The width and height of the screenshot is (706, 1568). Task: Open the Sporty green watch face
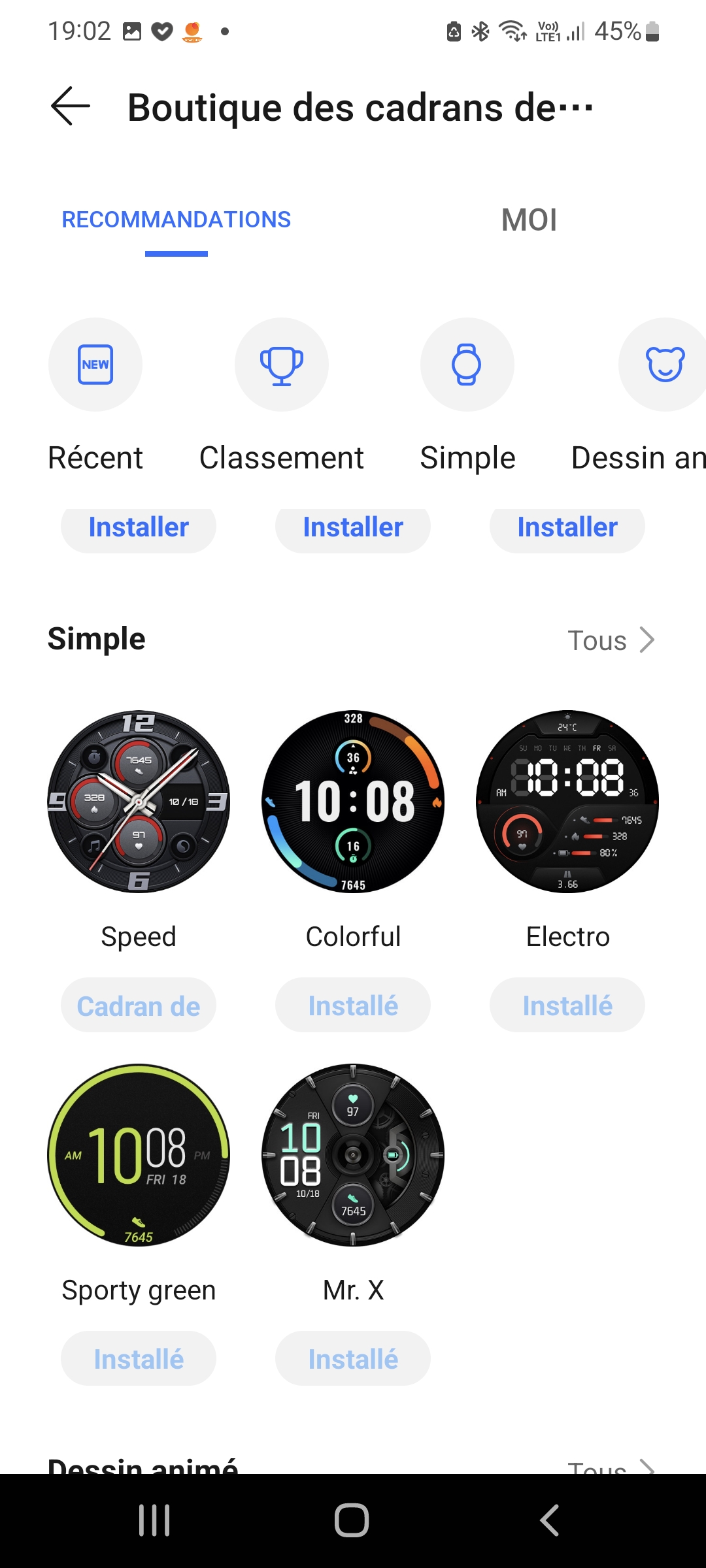click(139, 1155)
